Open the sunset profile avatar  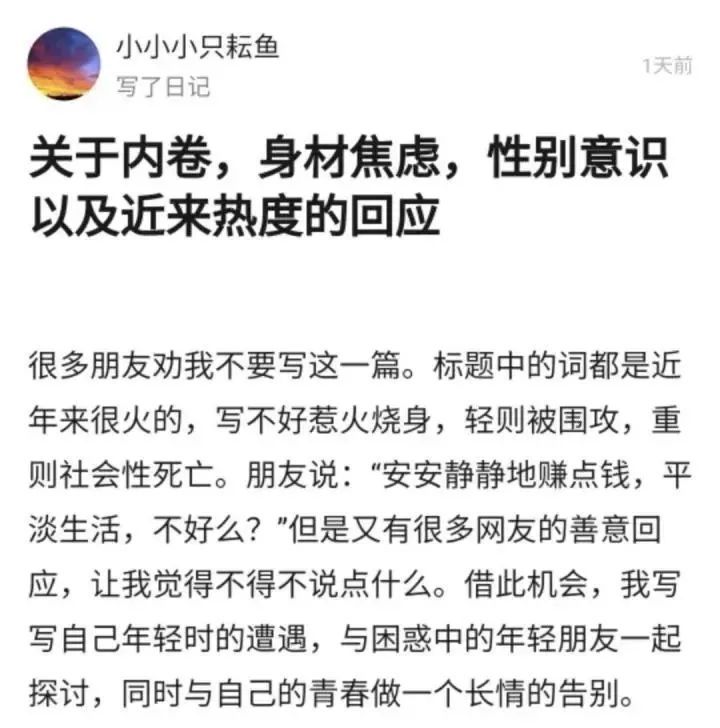point(64,64)
